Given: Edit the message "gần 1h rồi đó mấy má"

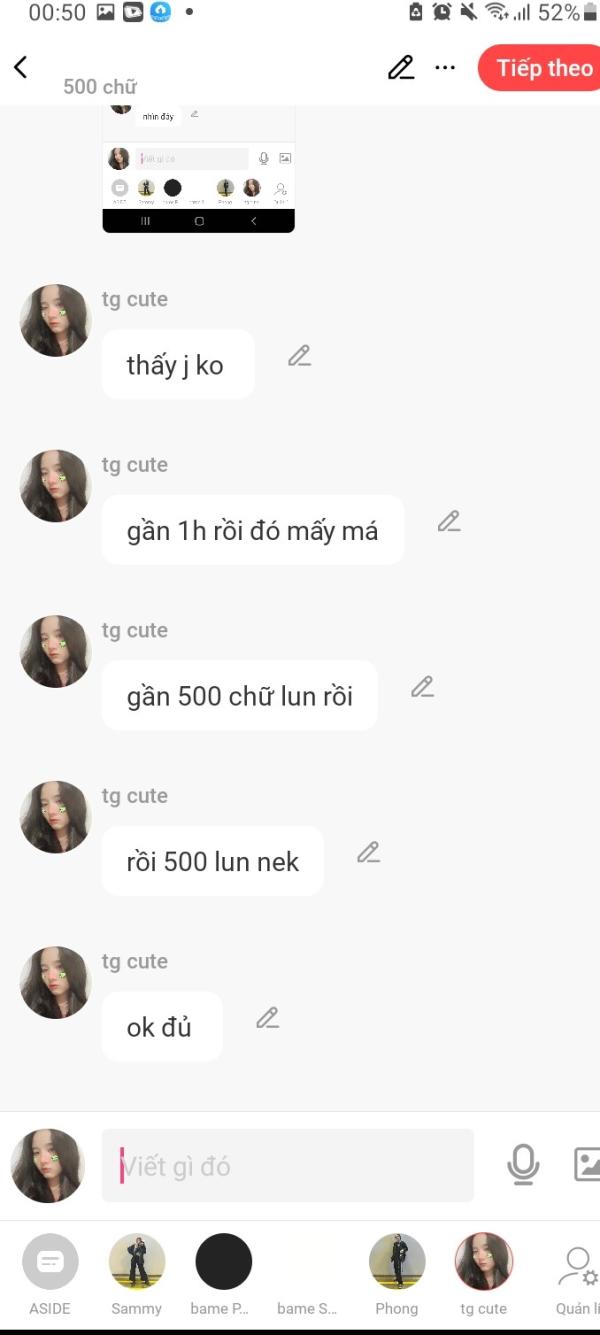Looking at the screenshot, I should [x=449, y=522].
